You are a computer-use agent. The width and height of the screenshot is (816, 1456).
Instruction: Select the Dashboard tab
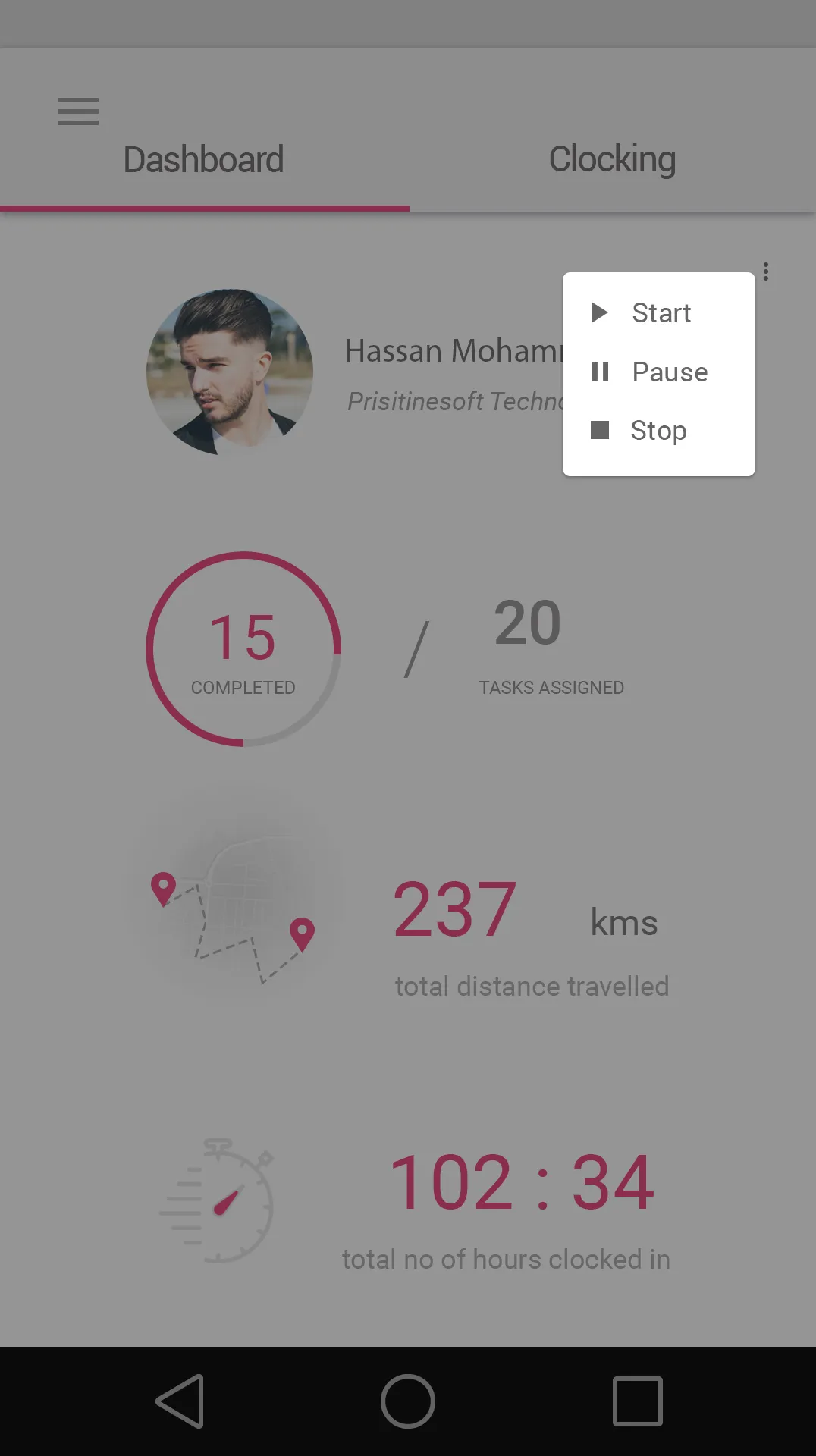click(x=204, y=160)
